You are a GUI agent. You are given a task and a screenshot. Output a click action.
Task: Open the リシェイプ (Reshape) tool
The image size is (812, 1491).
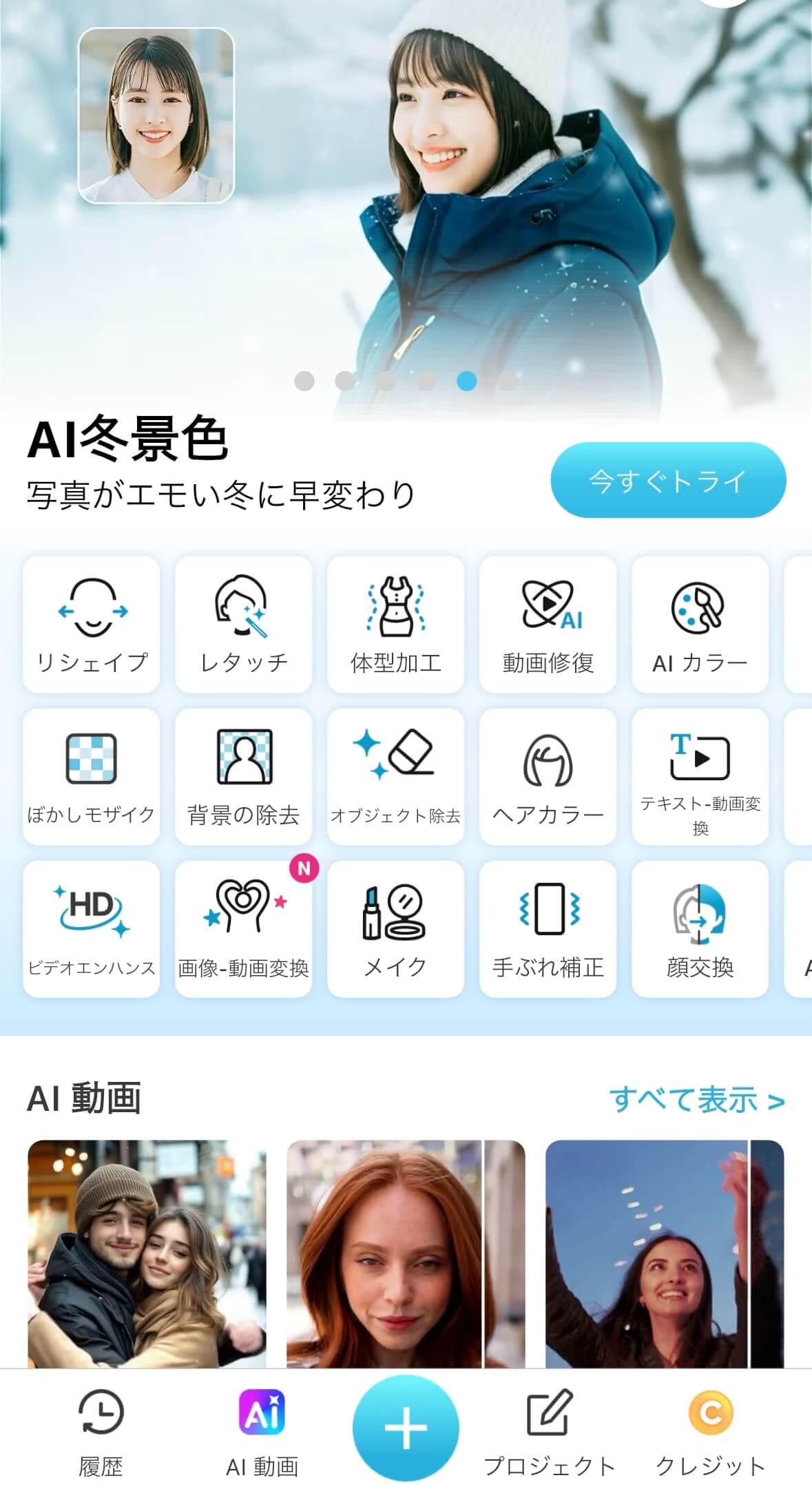(90, 623)
